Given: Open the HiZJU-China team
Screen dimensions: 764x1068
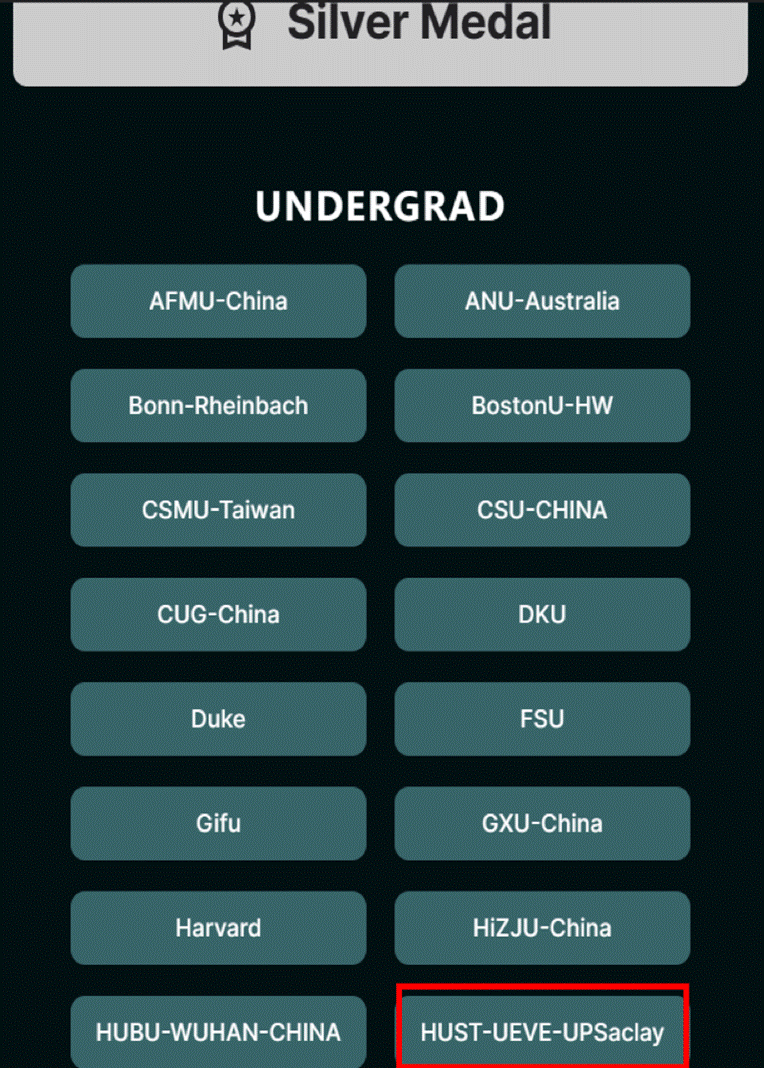Looking at the screenshot, I should 542,928.
